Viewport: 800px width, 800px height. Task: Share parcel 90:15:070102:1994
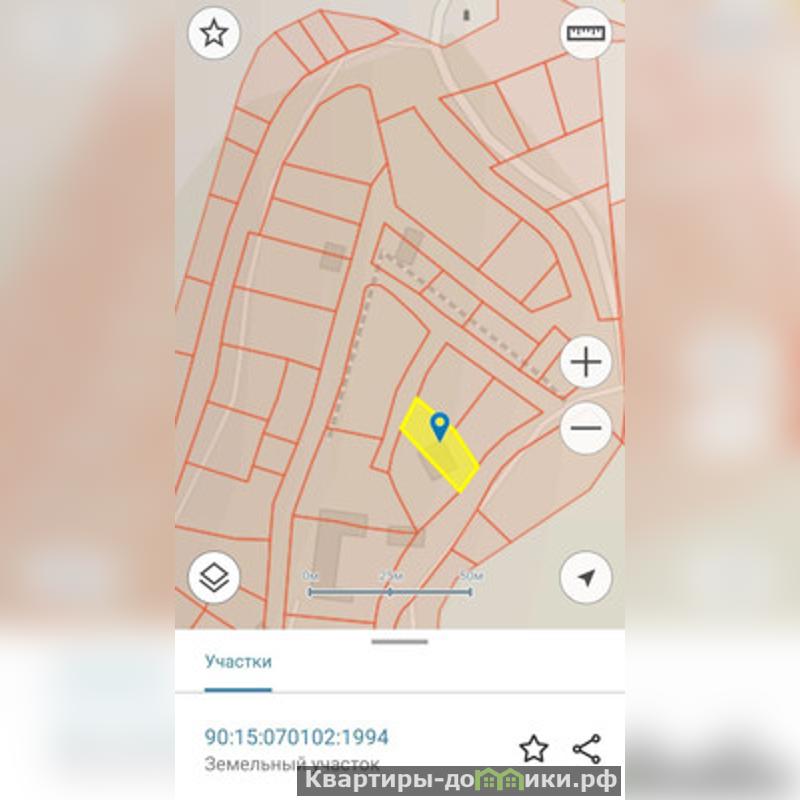coord(587,749)
